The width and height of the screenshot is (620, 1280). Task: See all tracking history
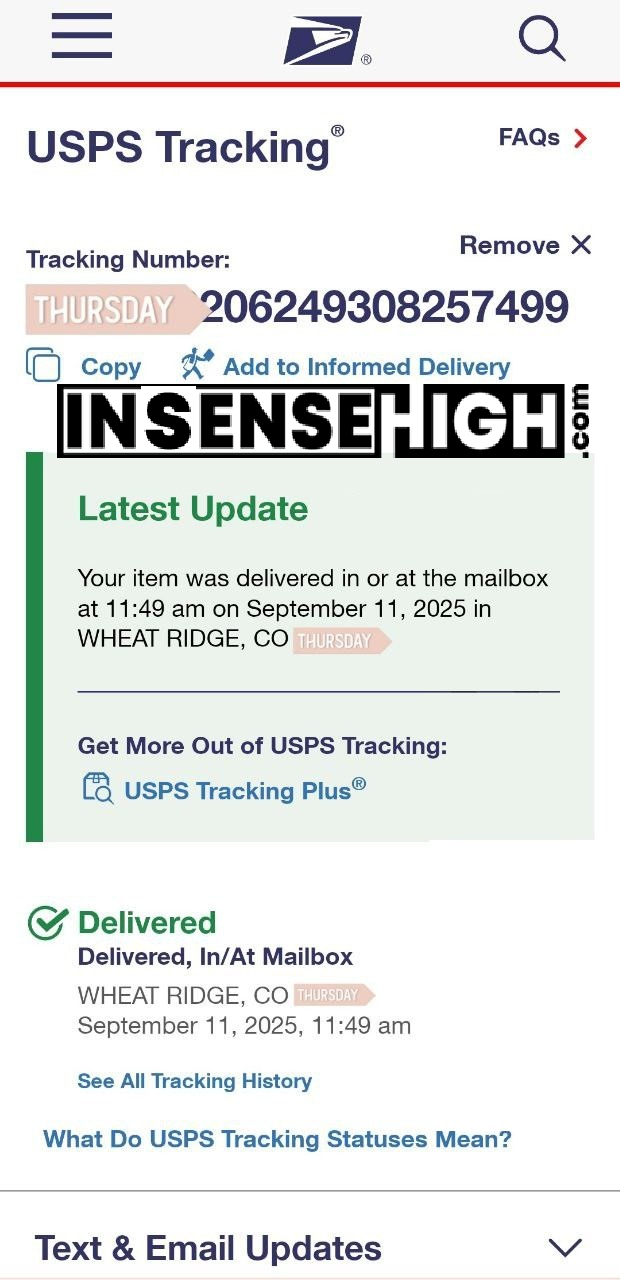pos(195,1081)
